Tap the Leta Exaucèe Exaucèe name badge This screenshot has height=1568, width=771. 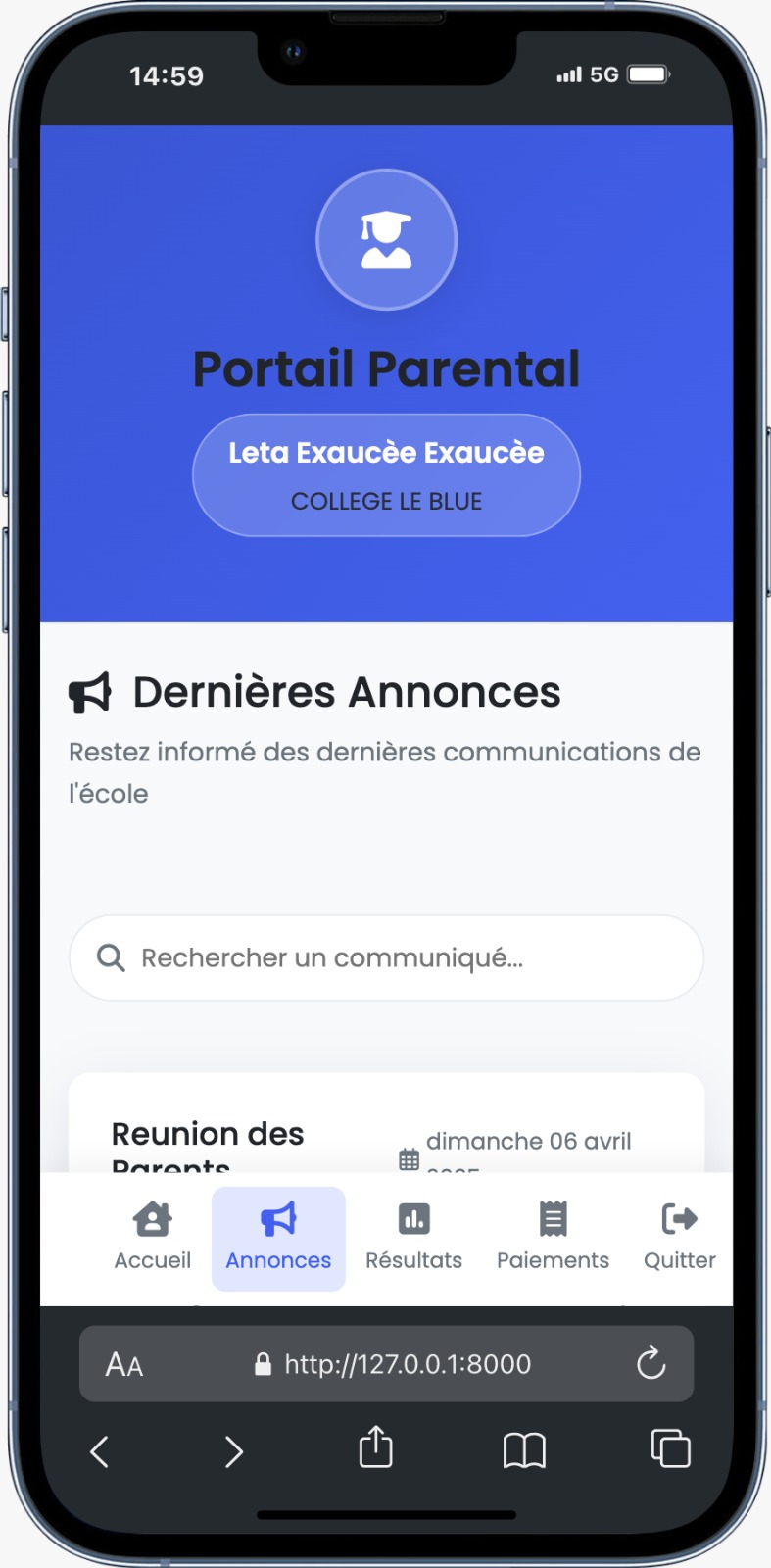(386, 453)
